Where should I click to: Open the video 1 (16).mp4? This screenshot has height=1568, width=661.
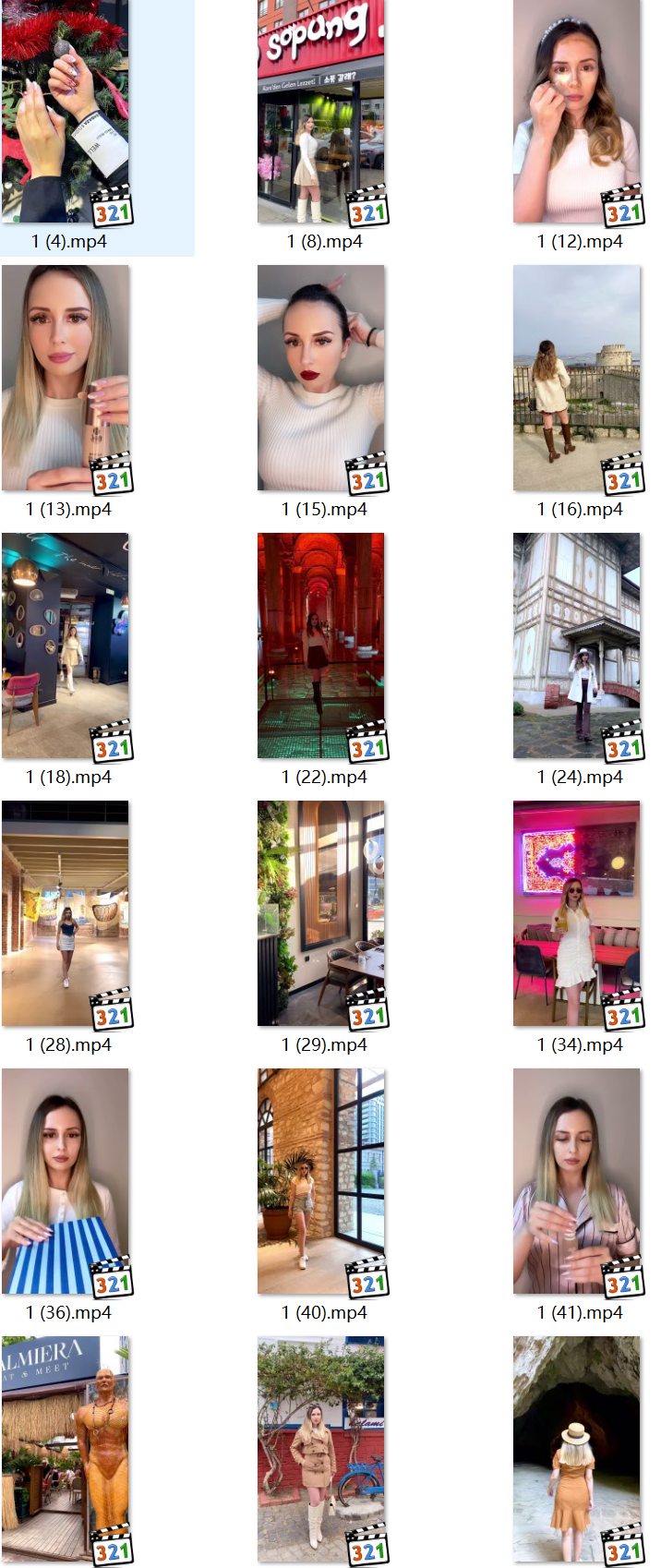pos(577,378)
